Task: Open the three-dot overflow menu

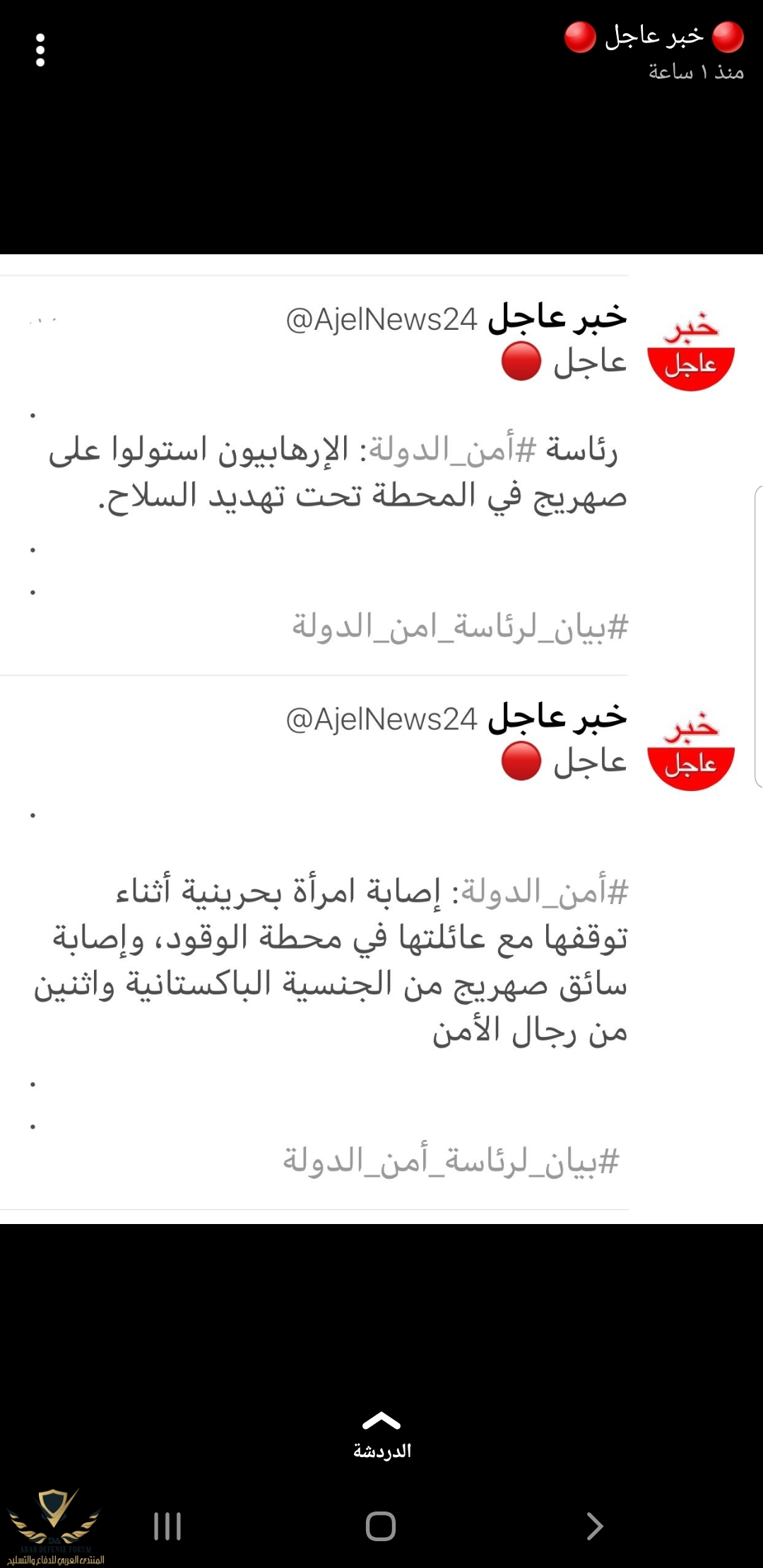Action: click(40, 50)
